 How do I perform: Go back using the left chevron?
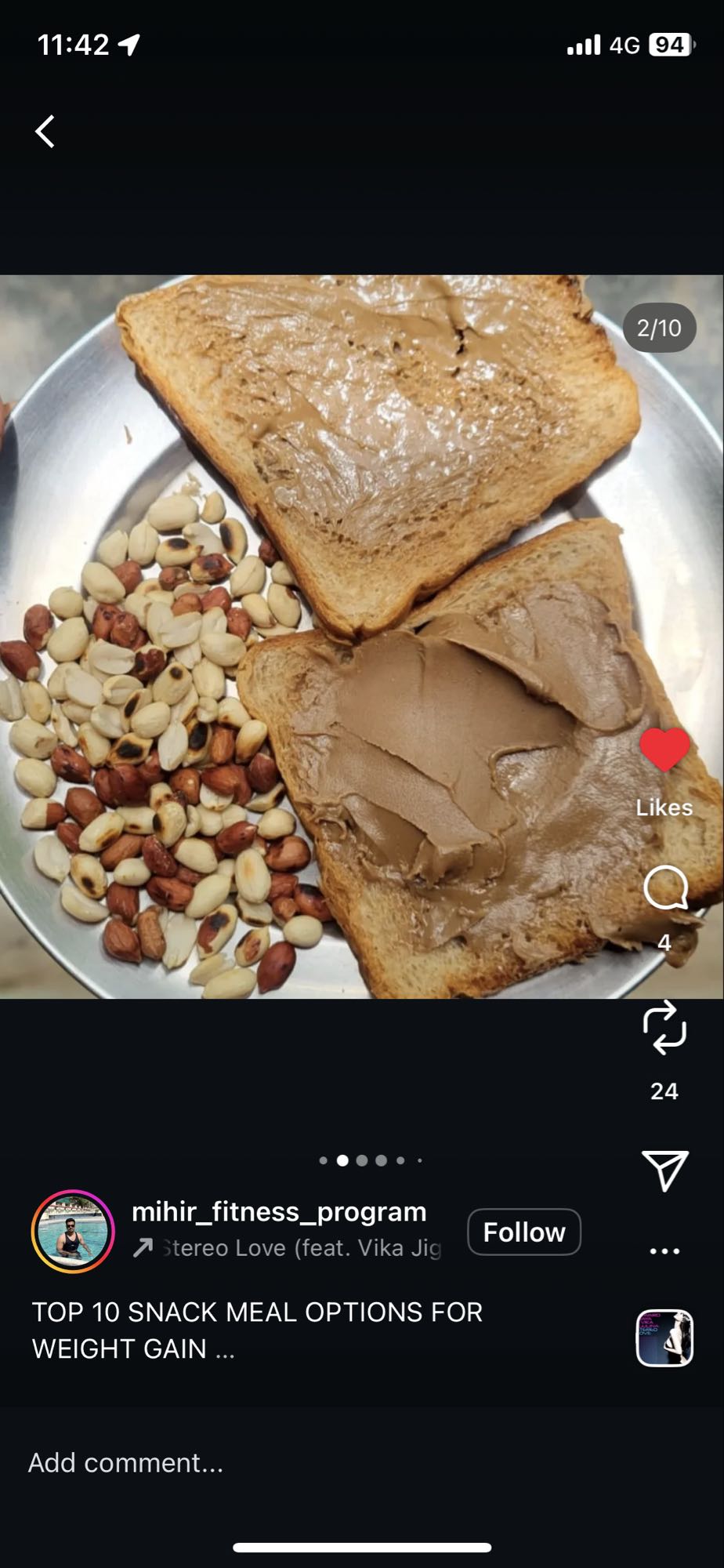(45, 131)
